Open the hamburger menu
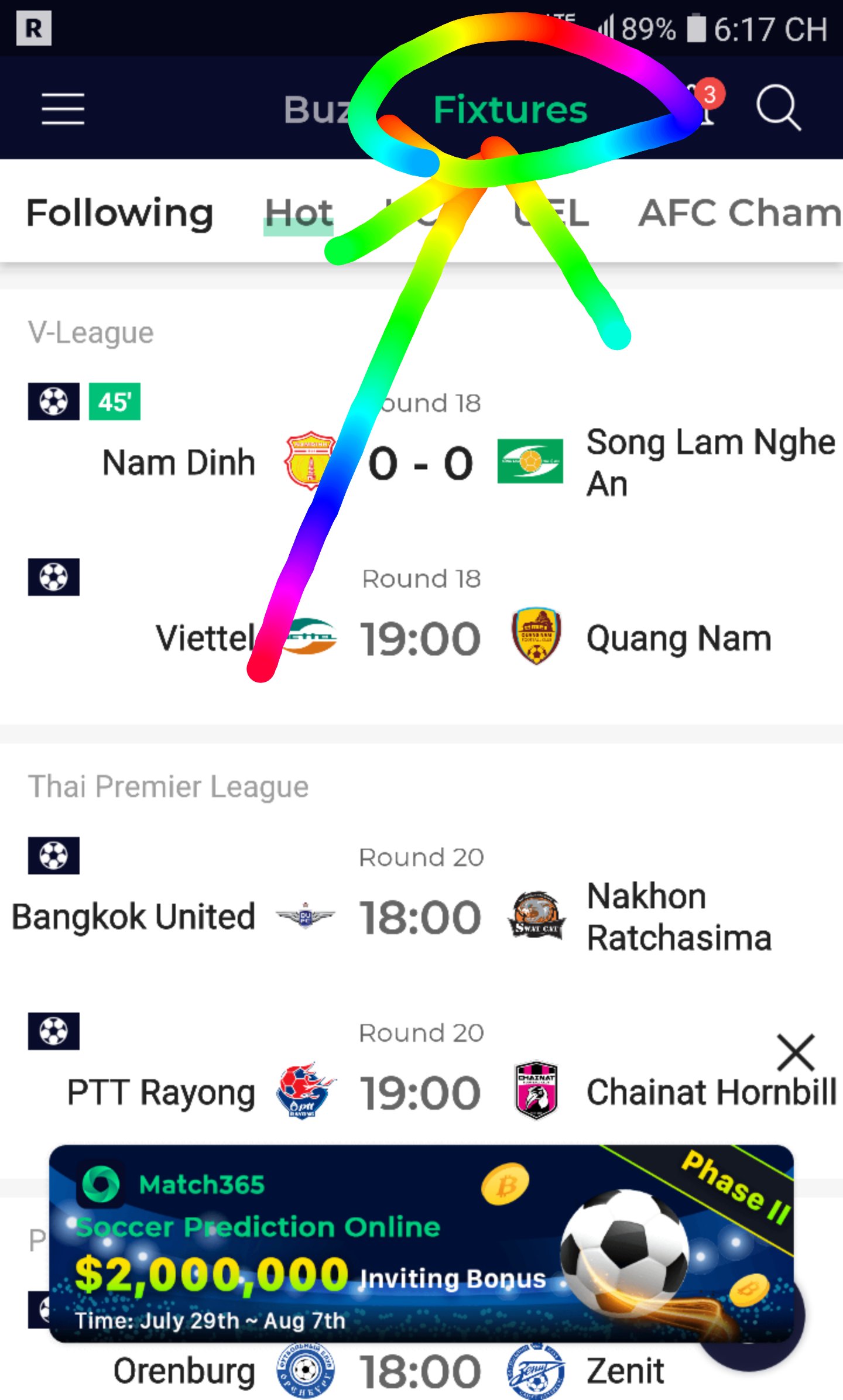 click(x=63, y=109)
